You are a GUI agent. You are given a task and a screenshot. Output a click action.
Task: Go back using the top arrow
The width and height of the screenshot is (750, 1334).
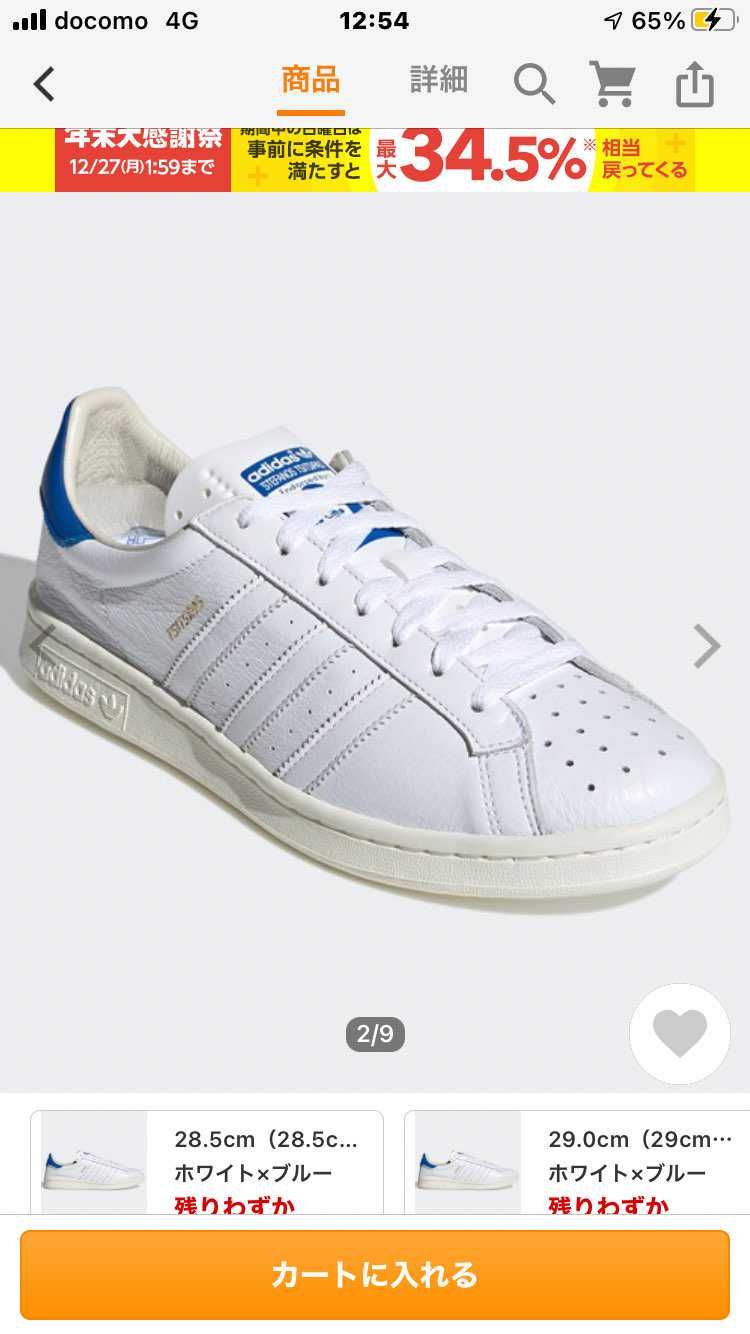tap(44, 84)
